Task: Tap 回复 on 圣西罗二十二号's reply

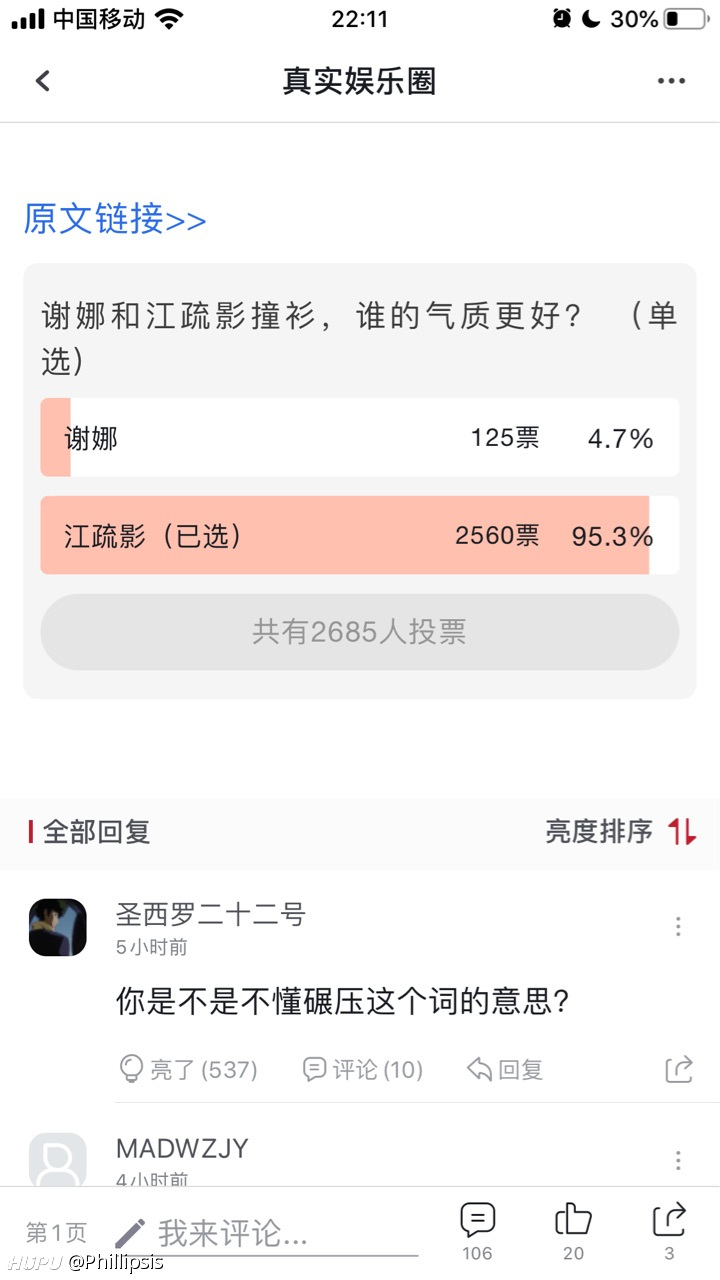Action: 505,1069
